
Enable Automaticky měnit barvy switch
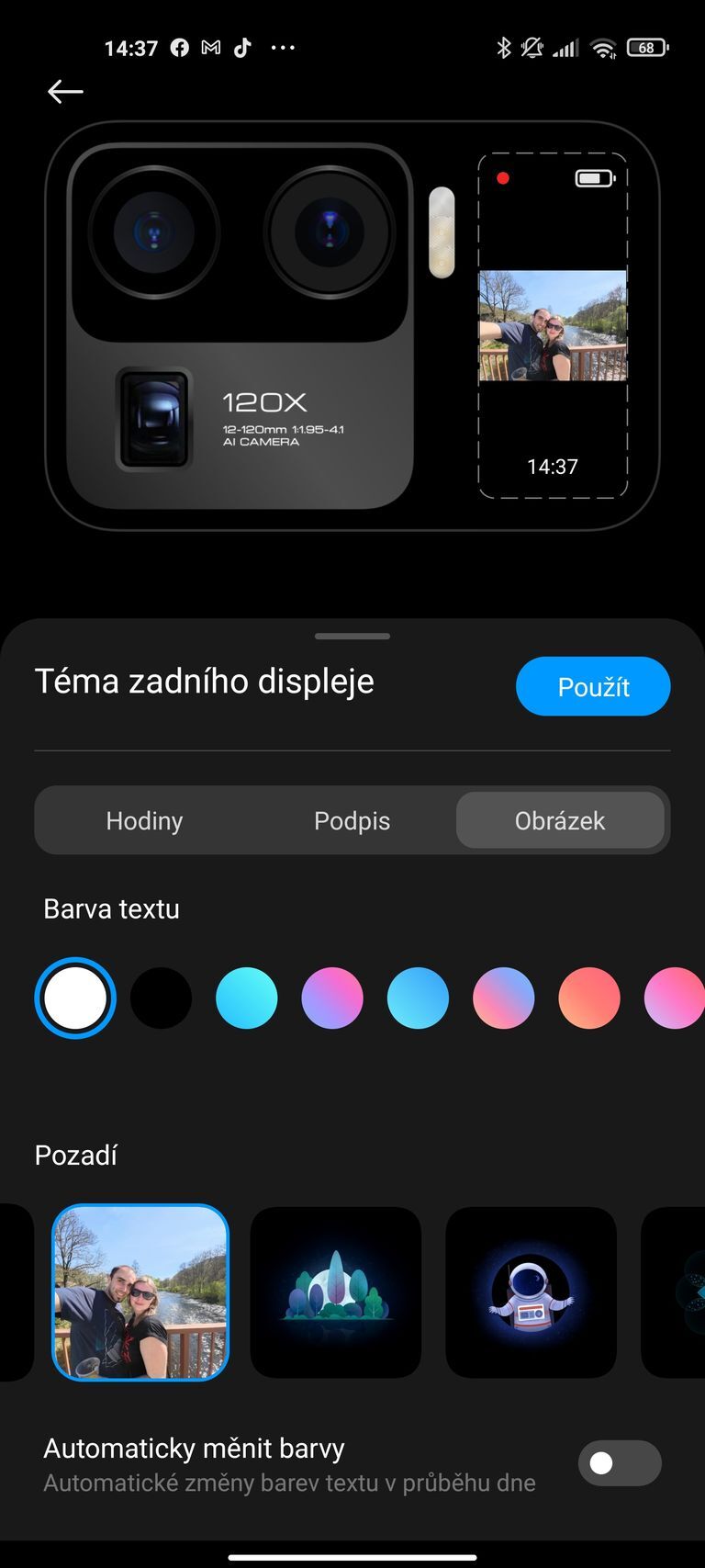(619, 1463)
